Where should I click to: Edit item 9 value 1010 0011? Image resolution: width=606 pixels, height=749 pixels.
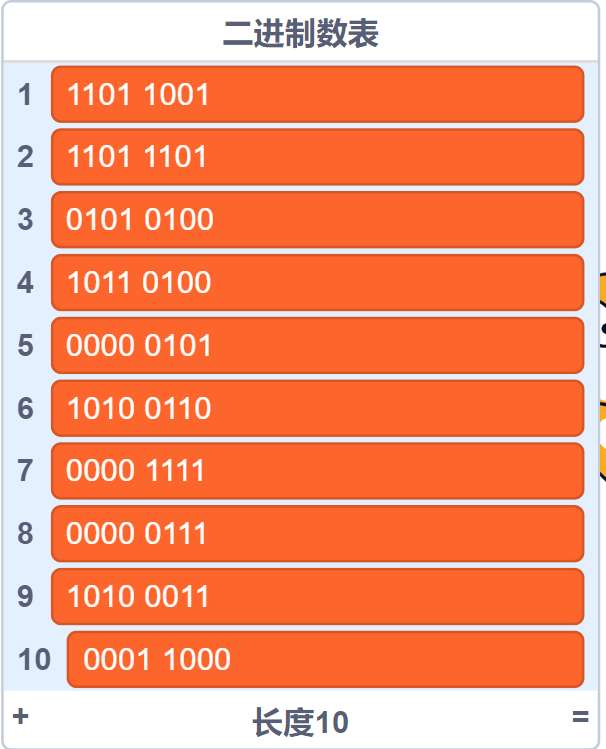pyautogui.click(x=317, y=597)
